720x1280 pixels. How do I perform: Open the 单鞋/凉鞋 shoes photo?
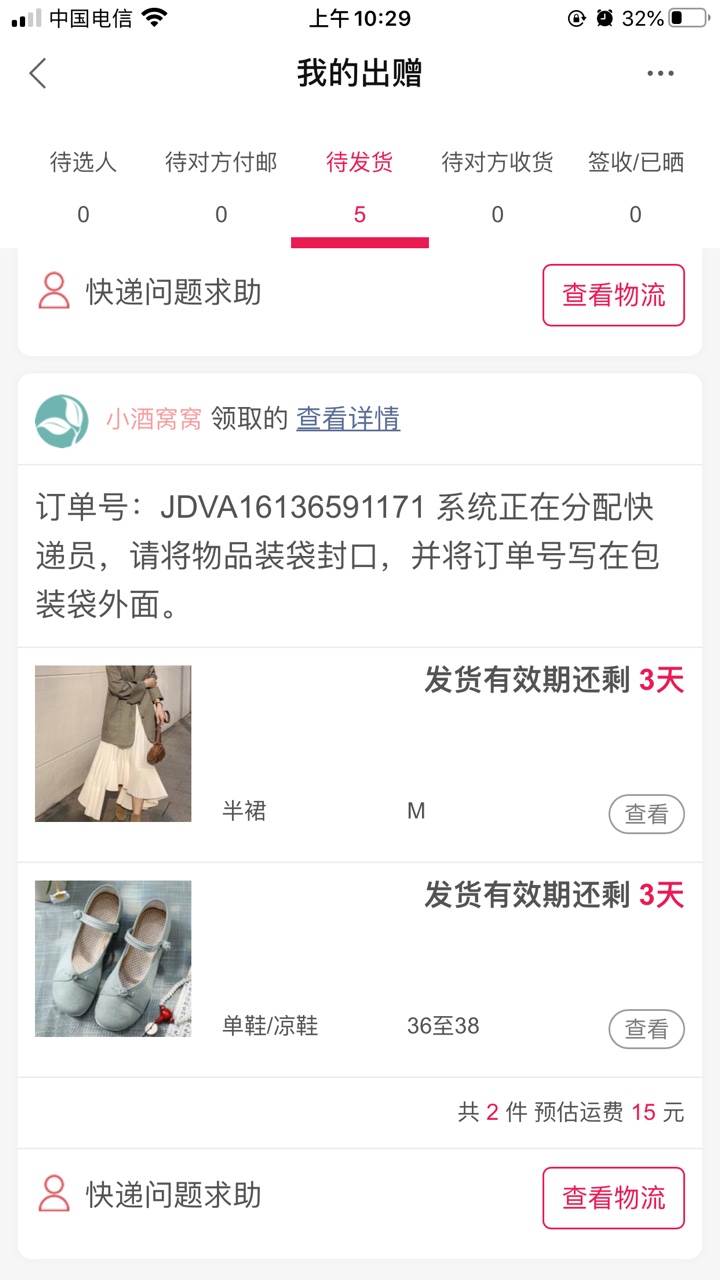click(113, 958)
